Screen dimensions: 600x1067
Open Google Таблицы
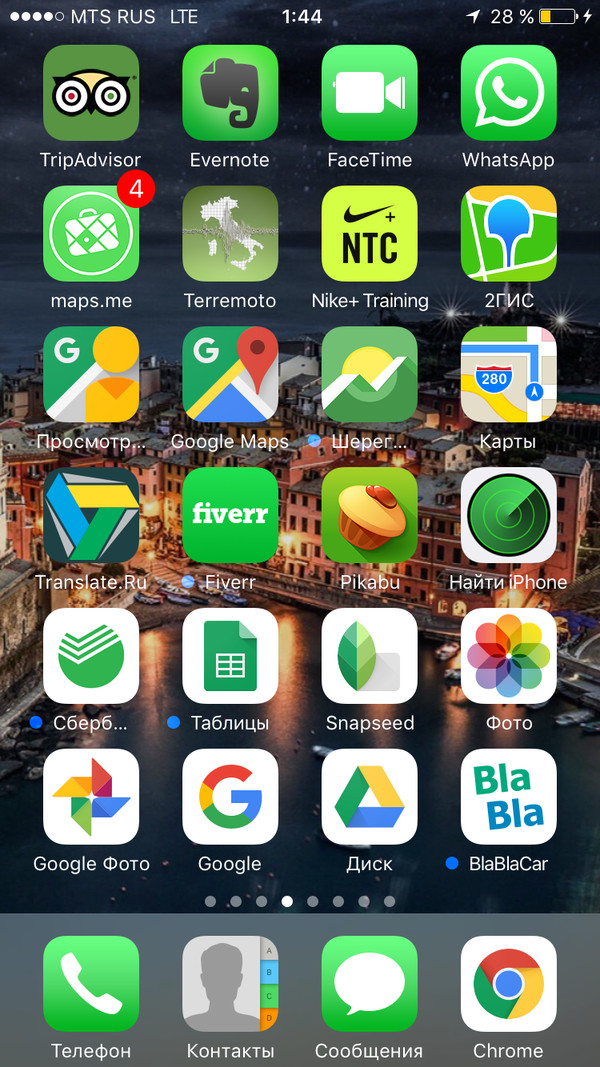230,656
